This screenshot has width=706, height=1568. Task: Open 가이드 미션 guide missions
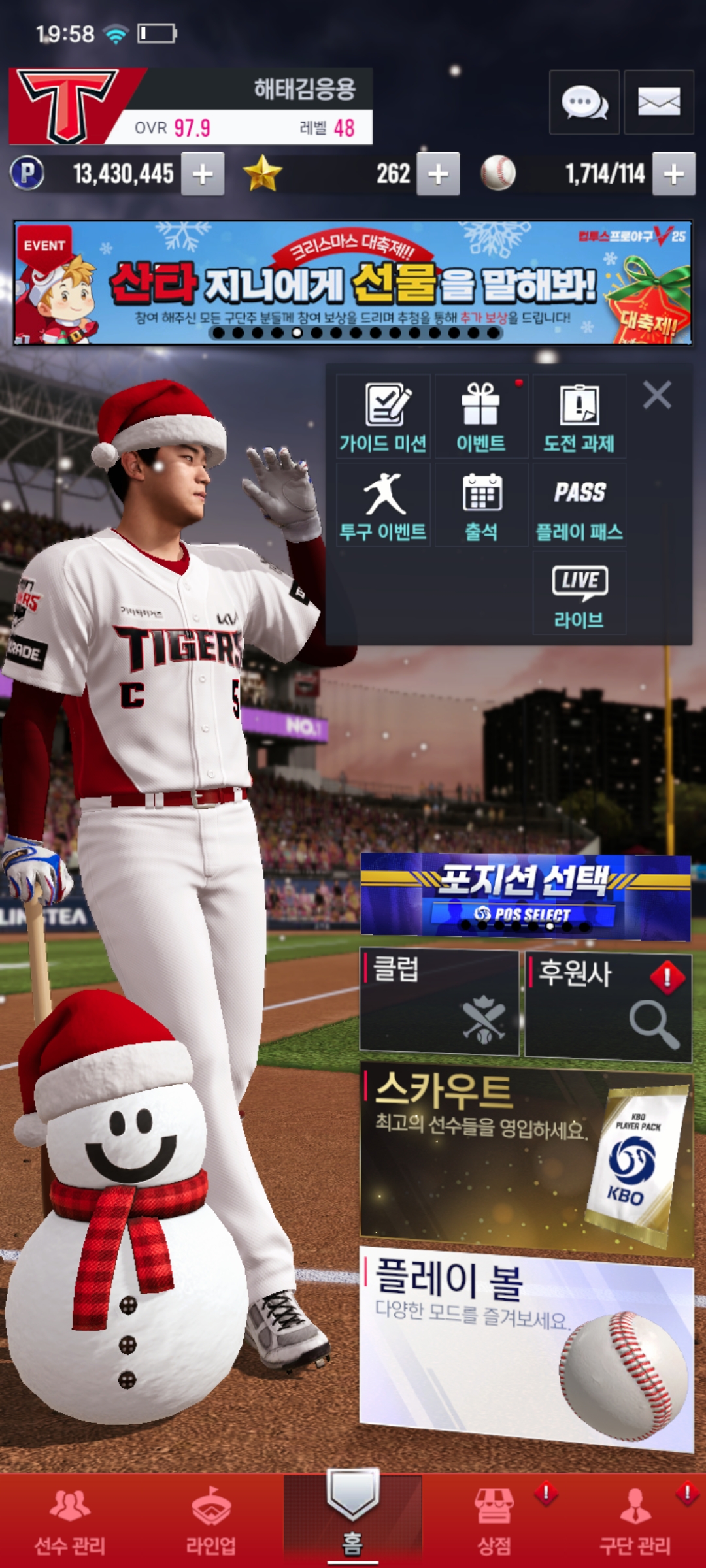[383, 417]
